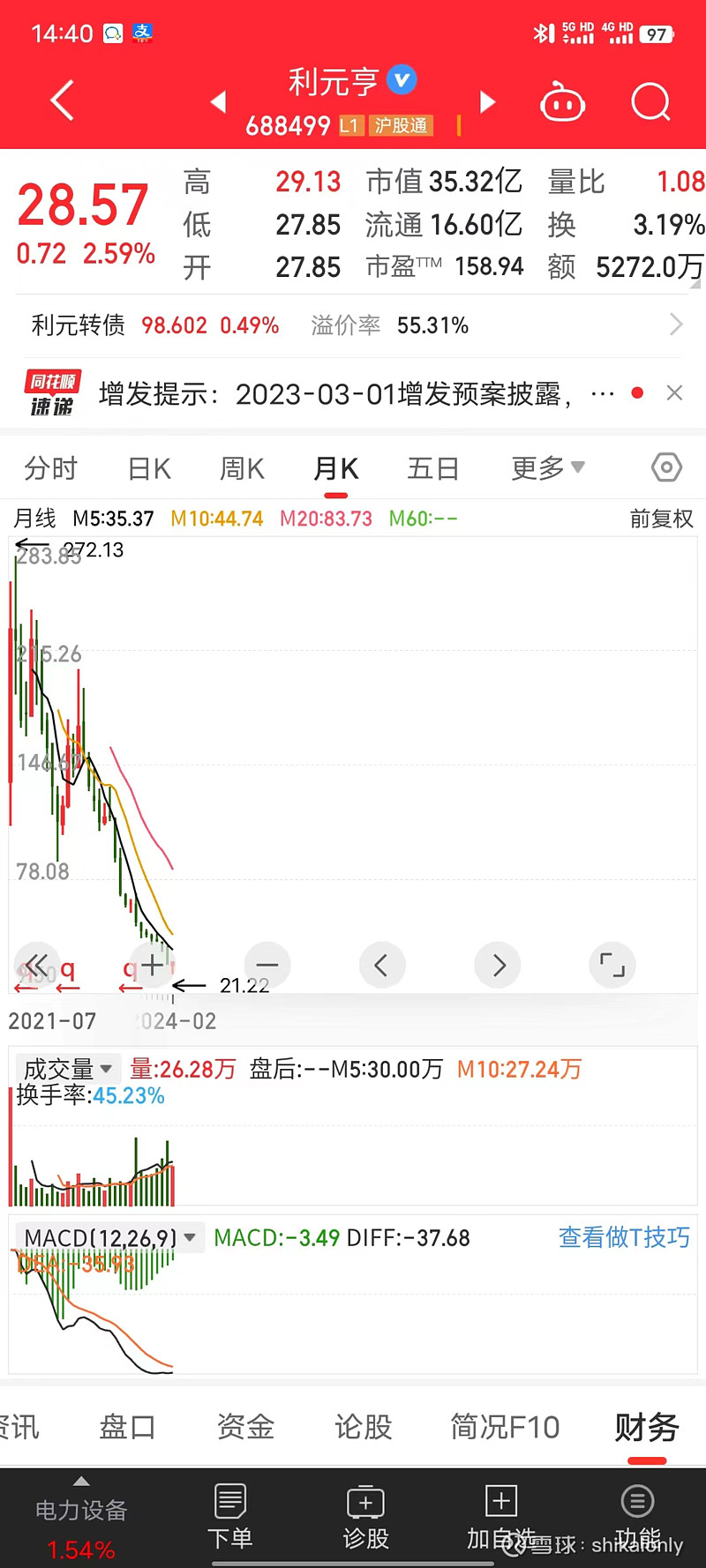Viewport: 706px width, 1568px height.
Task: Zoom out the K-line chart
Action: click(x=267, y=966)
